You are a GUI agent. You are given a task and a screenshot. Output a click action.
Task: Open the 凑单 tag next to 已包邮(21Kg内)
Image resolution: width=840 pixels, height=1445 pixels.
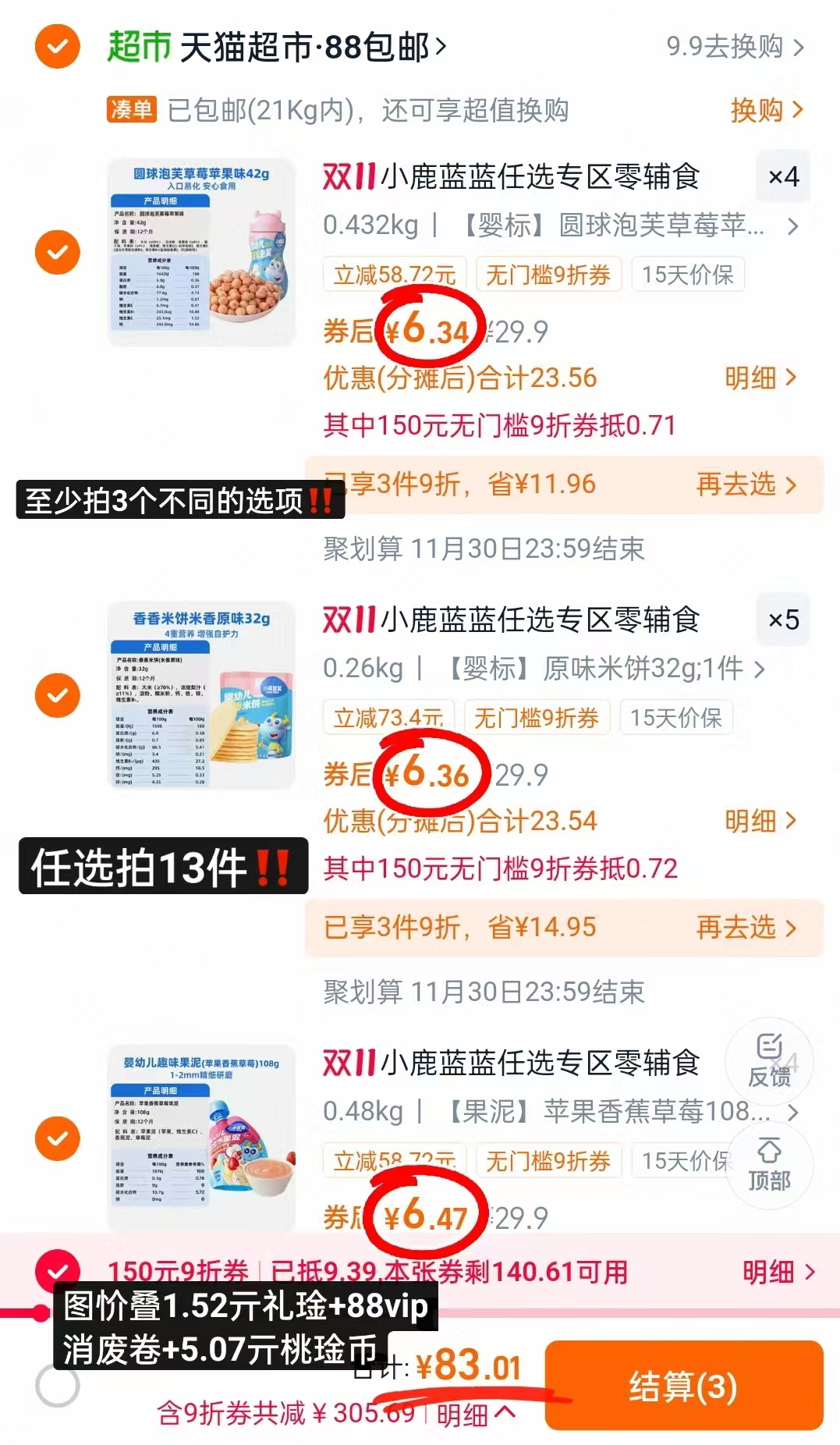[x=131, y=111]
